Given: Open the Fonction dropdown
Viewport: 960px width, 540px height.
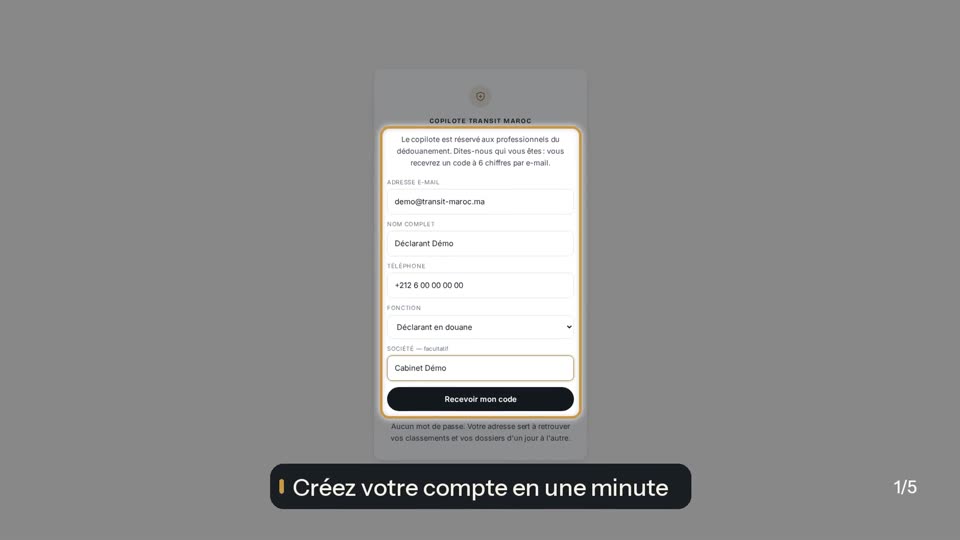Looking at the screenshot, I should click(480, 327).
